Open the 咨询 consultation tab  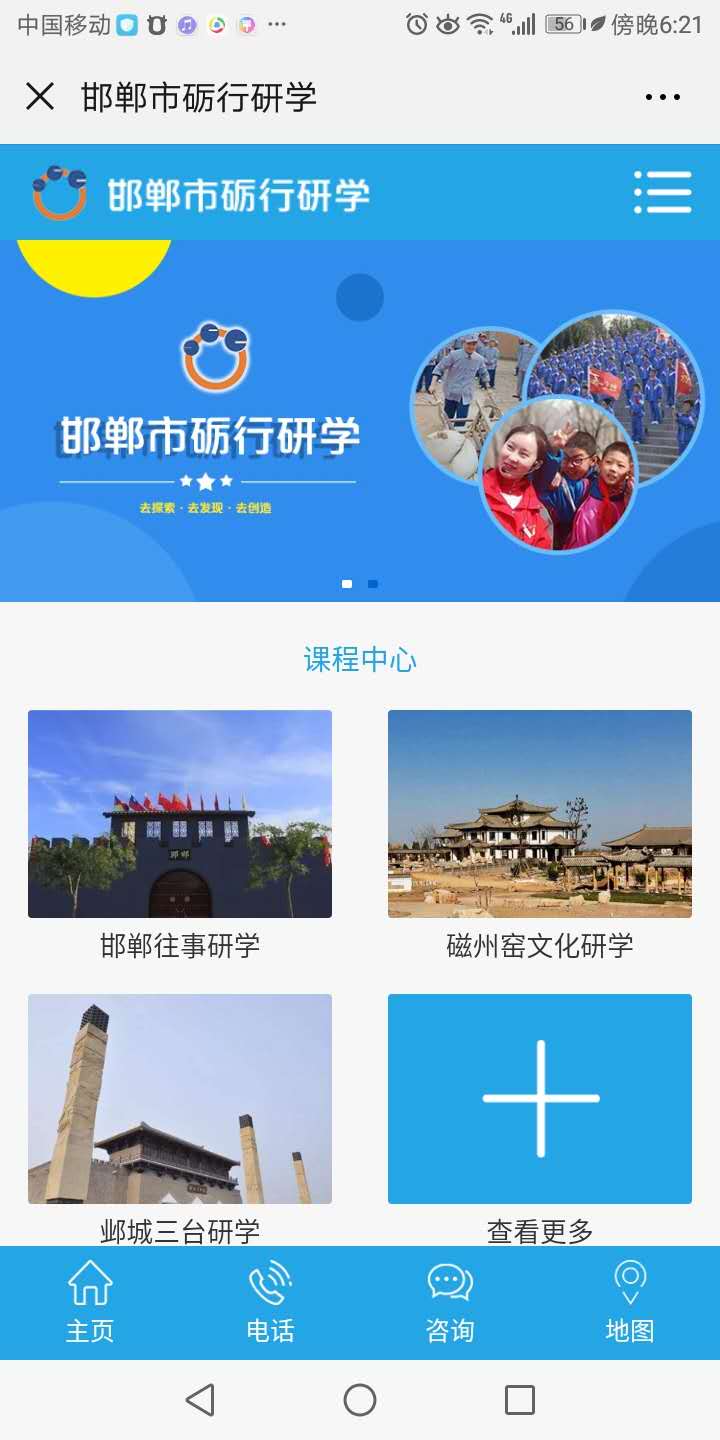point(450,1302)
